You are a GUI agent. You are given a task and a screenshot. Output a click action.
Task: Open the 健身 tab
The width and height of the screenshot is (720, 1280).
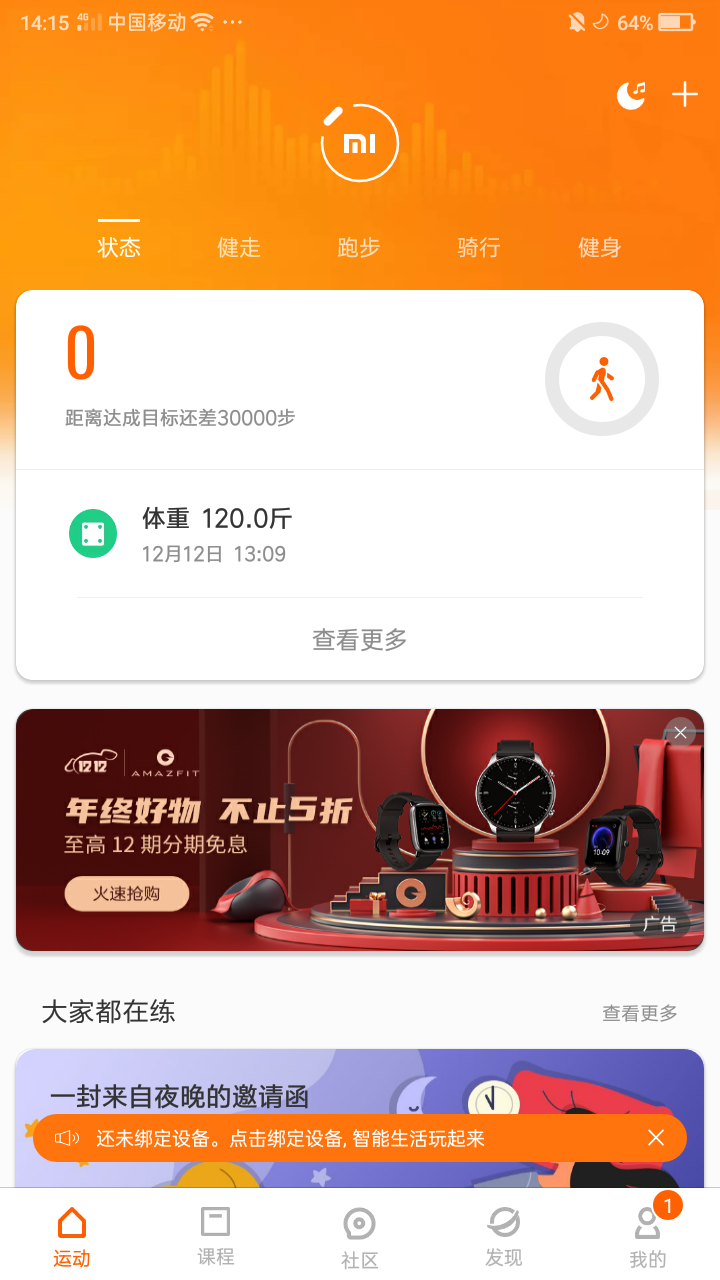[x=599, y=248]
